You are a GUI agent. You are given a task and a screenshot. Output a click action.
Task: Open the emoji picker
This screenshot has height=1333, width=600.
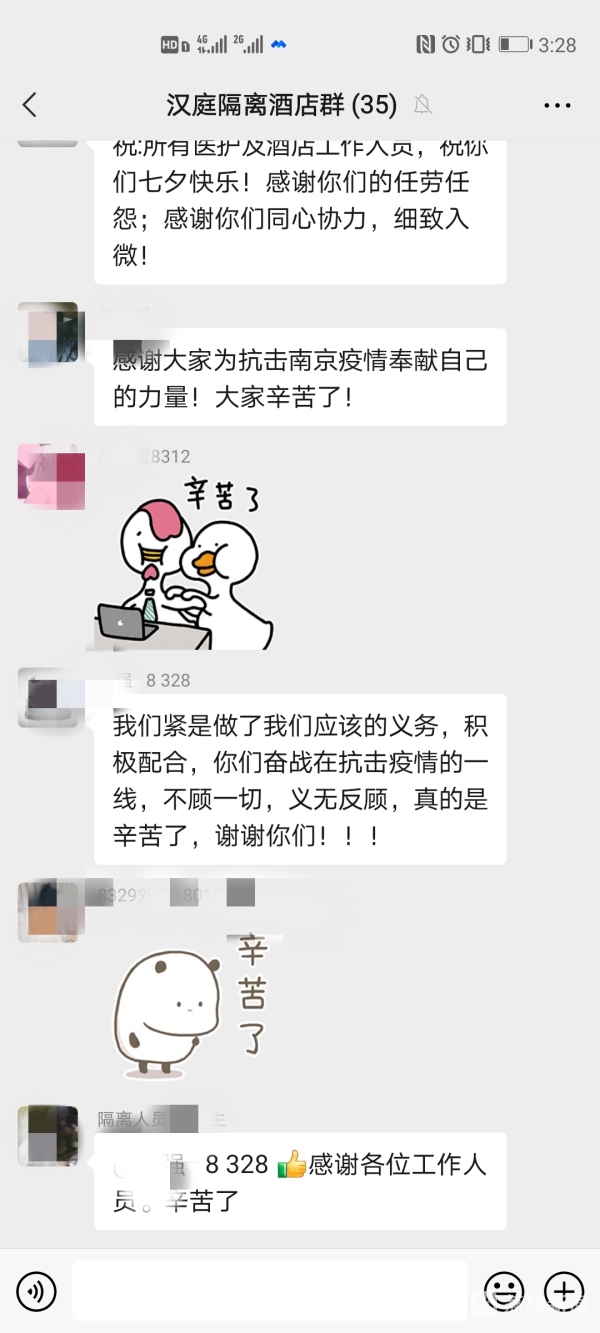point(504,1291)
